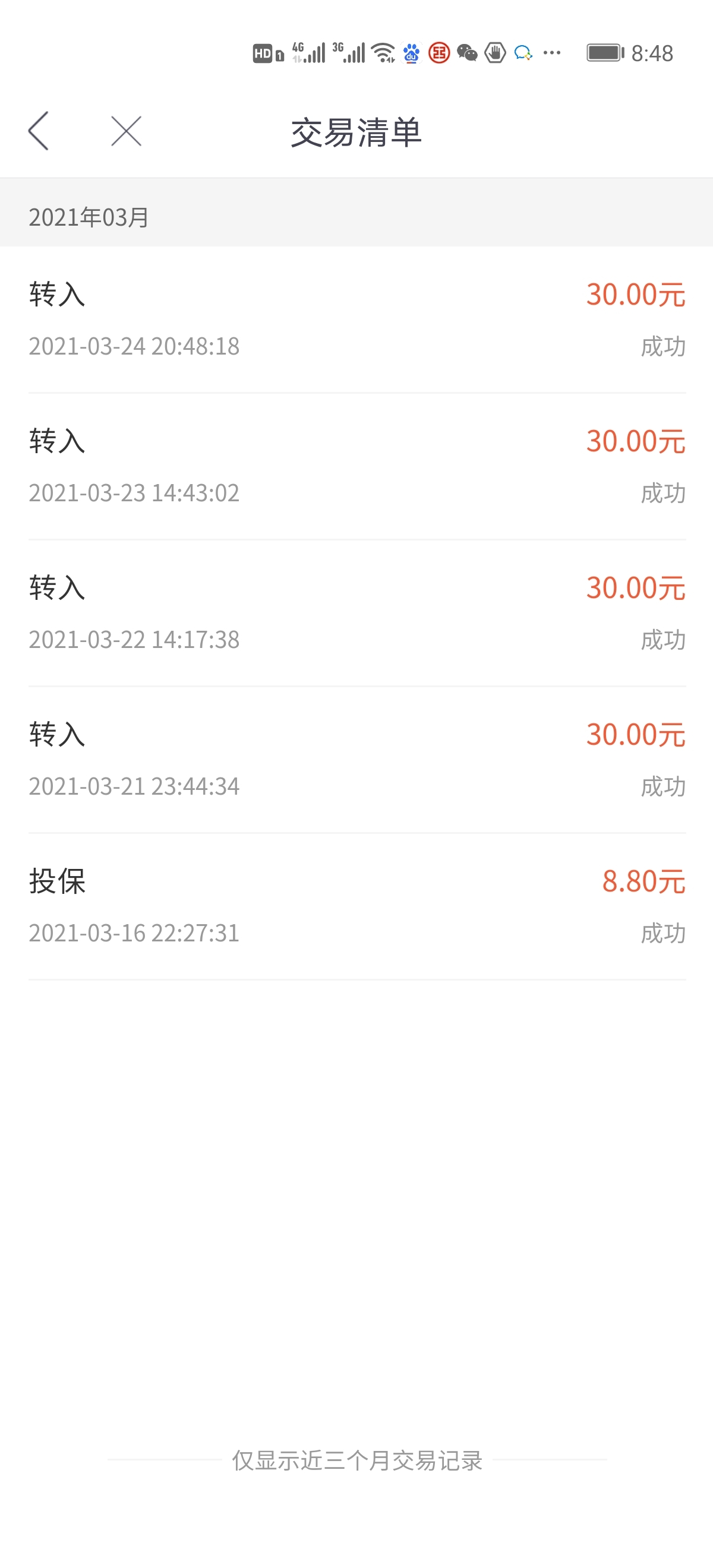Viewport: 713px width, 1568px height.
Task: View the 8.80元 投保 transaction
Action: (x=356, y=906)
